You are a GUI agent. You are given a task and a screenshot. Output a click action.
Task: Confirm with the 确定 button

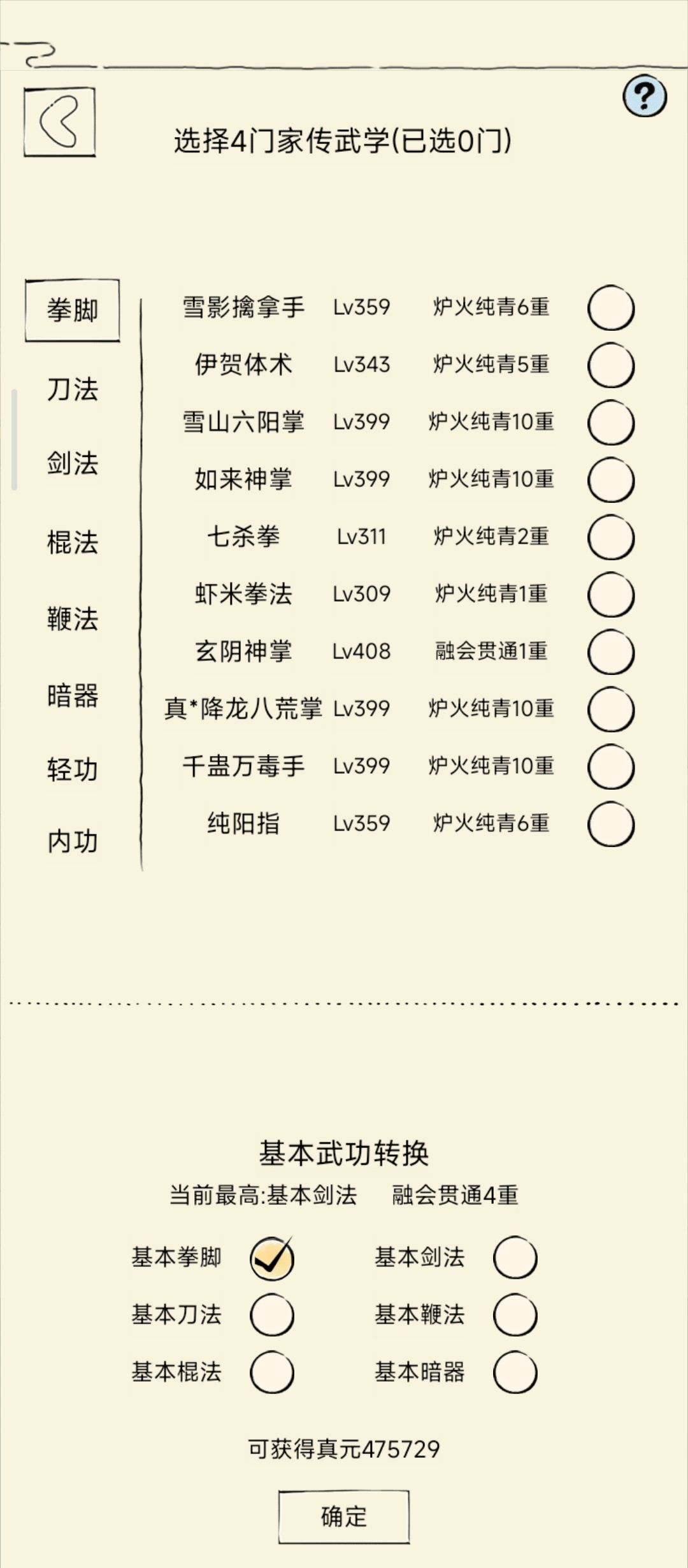click(x=343, y=1517)
